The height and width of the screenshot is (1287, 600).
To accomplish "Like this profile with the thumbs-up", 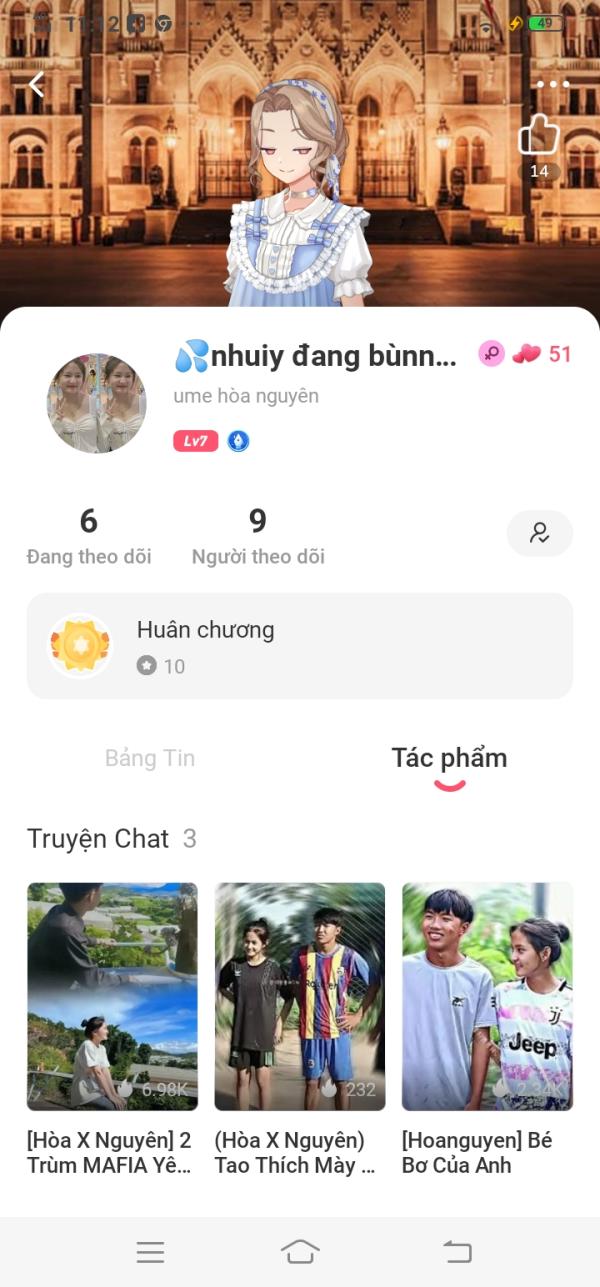I will click(x=539, y=135).
